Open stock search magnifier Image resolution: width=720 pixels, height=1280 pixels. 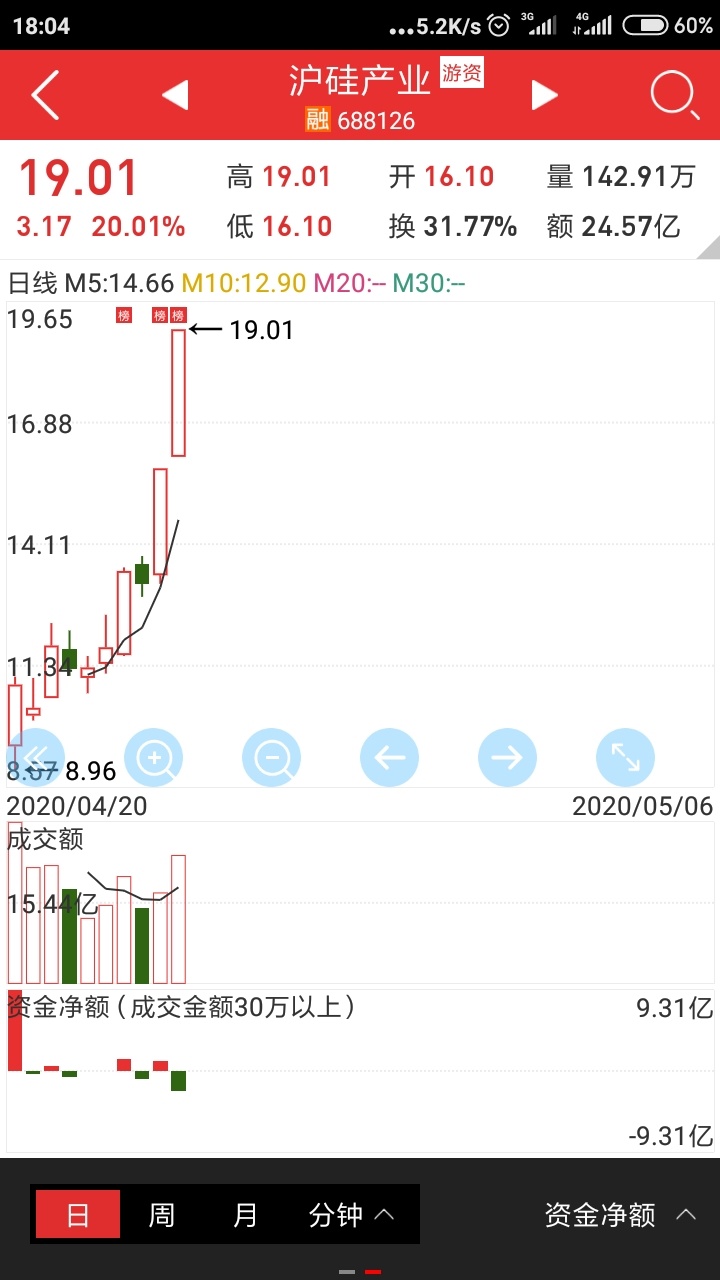click(675, 97)
